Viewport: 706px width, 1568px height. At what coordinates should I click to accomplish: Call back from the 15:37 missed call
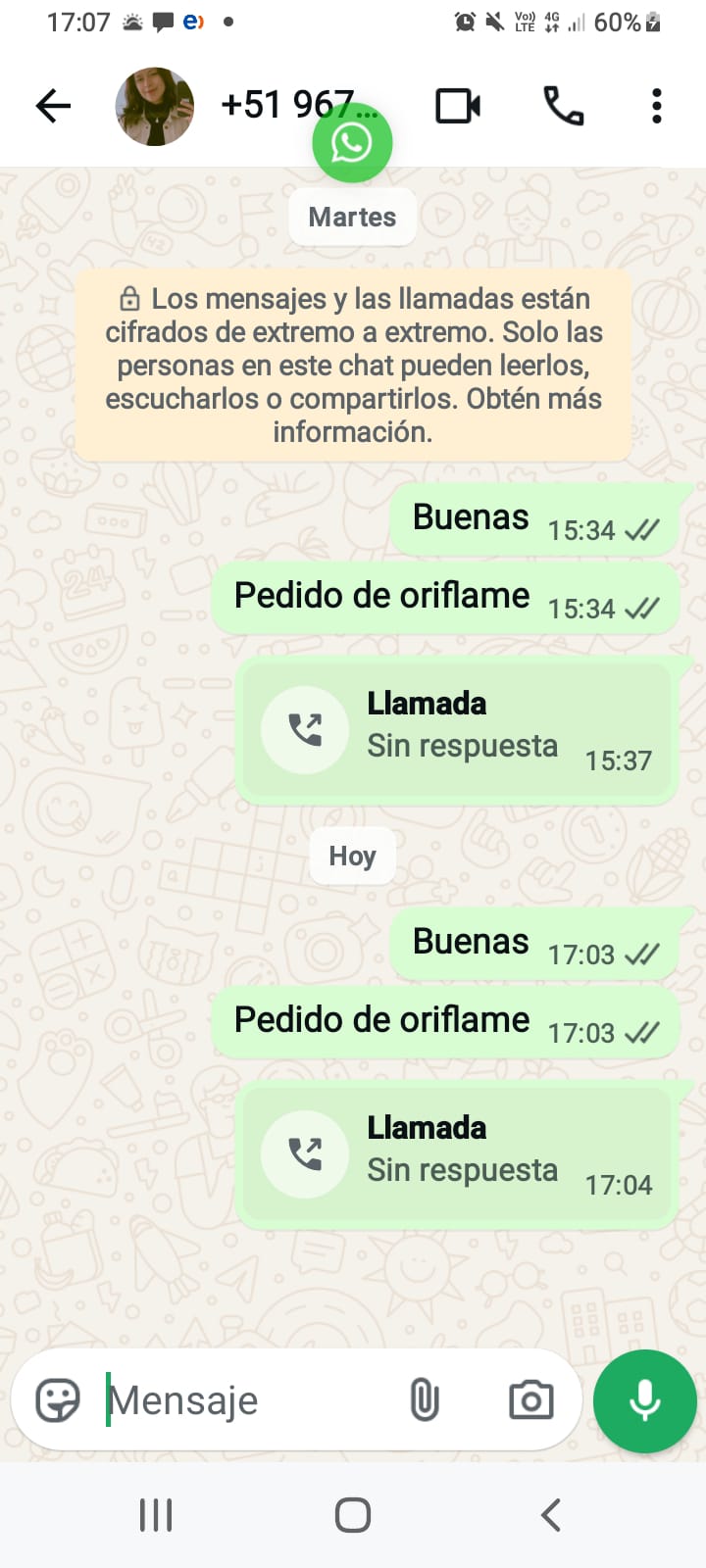coord(305,730)
